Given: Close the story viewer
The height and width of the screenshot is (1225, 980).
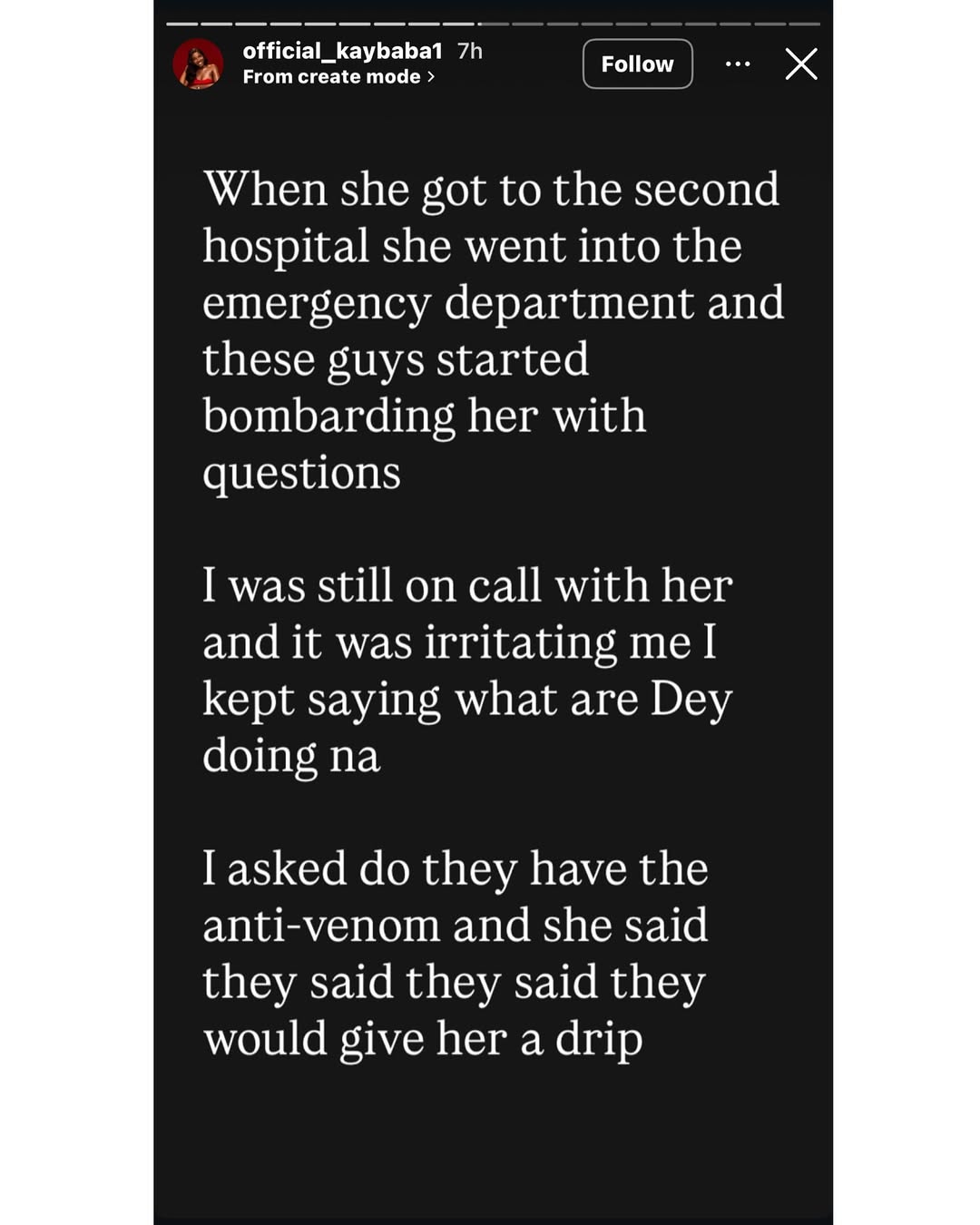Looking at the screenshot, I should [x=801, y=64].
